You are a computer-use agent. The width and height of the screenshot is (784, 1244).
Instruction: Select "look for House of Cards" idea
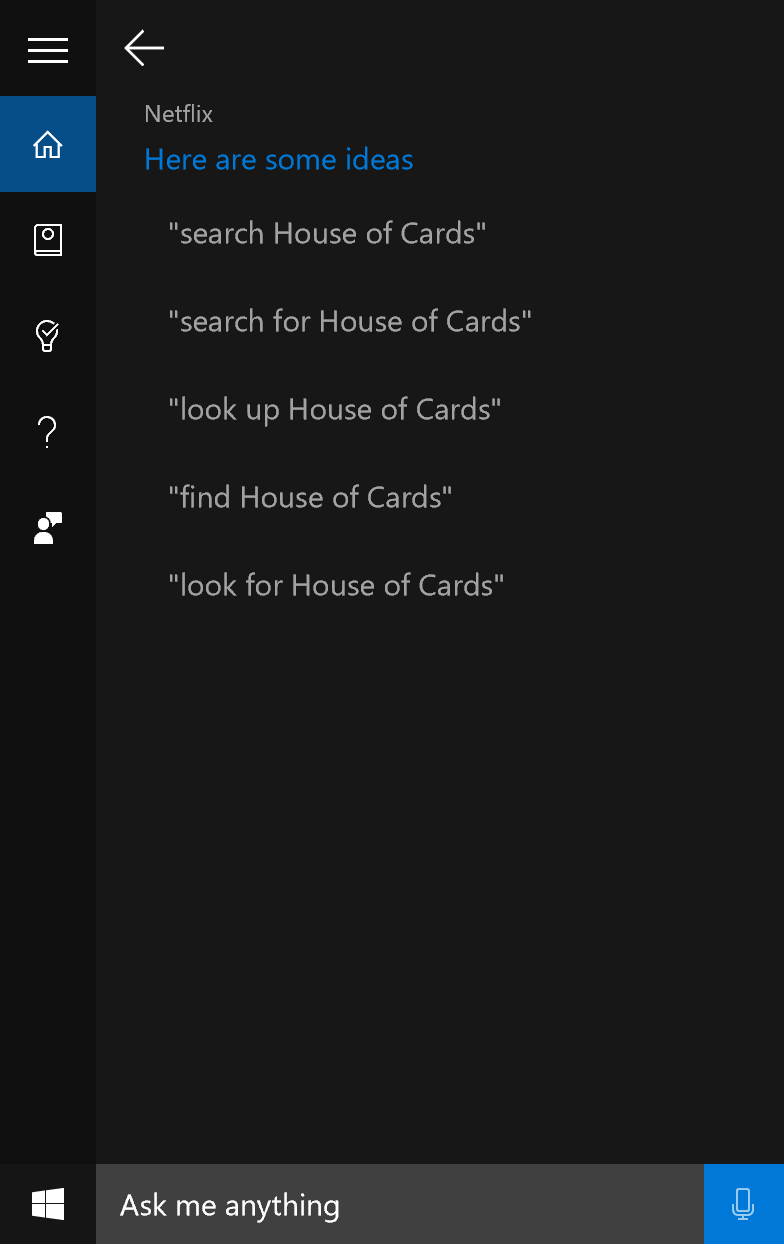pos(336,586)
